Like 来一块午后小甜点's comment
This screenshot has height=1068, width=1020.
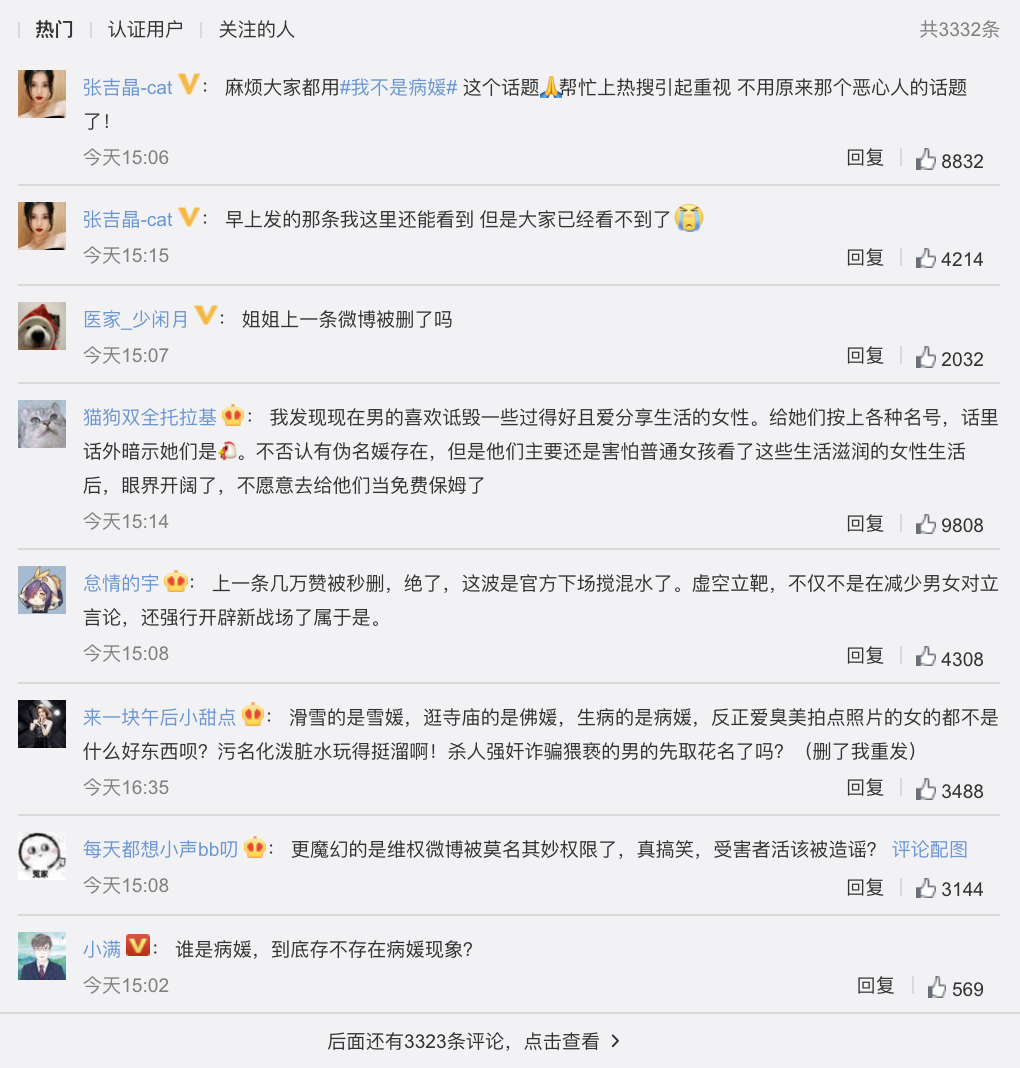pyautogui.click(x=949, y=790)
